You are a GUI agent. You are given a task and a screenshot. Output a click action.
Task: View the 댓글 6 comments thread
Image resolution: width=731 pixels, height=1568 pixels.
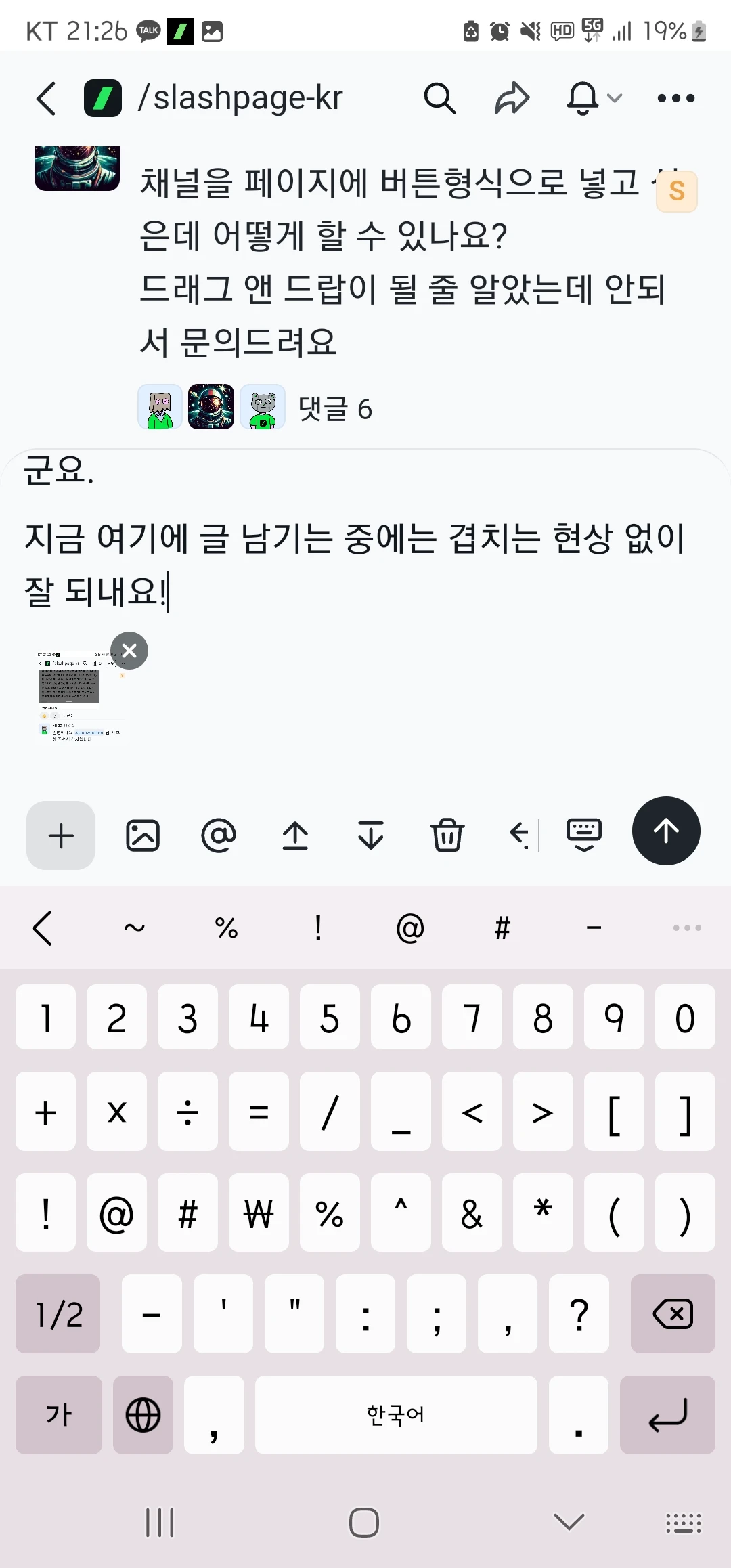(335, 409)
